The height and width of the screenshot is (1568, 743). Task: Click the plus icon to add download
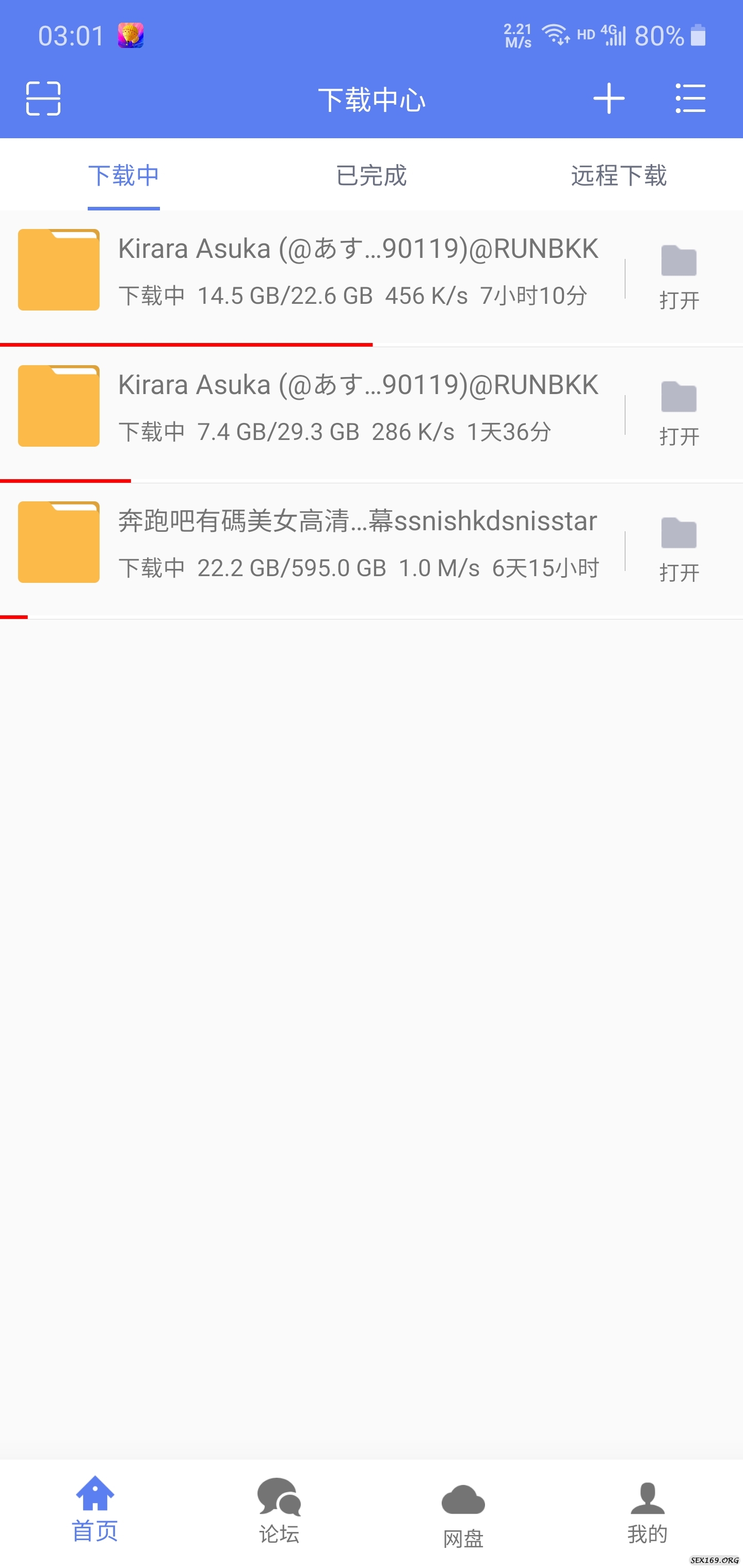pos(608,99)
